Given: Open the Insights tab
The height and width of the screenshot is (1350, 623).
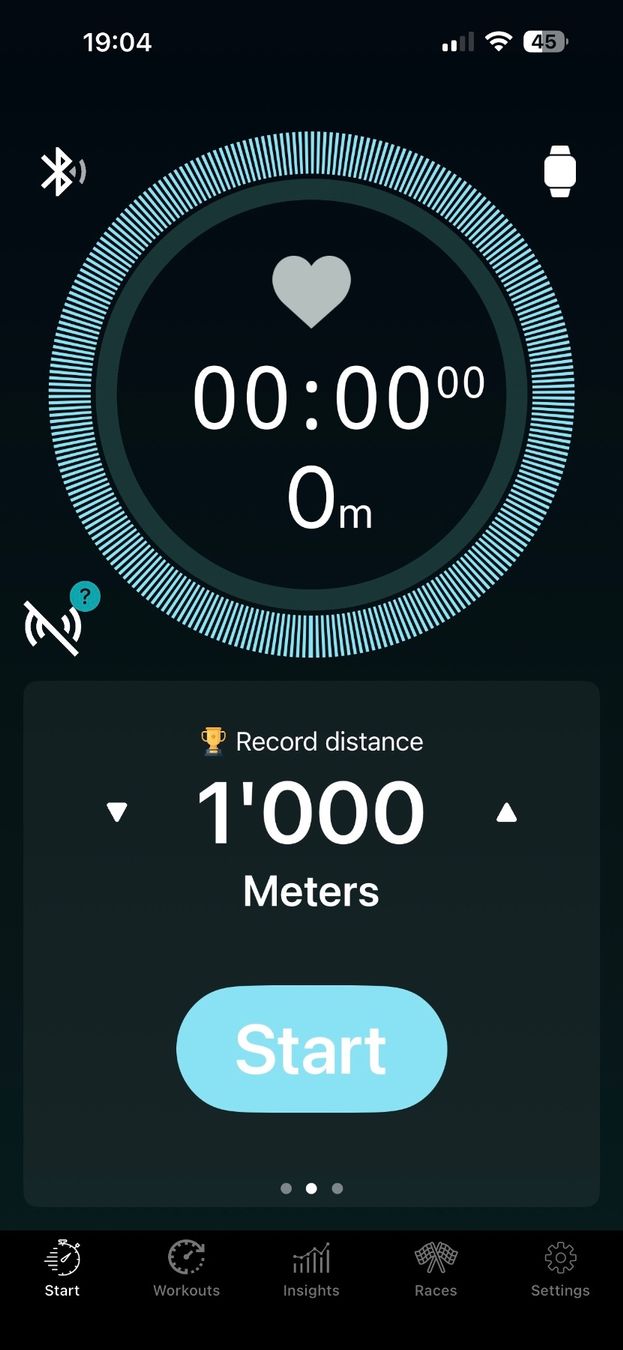Looking at the screenshot, I should [311, 1268].
